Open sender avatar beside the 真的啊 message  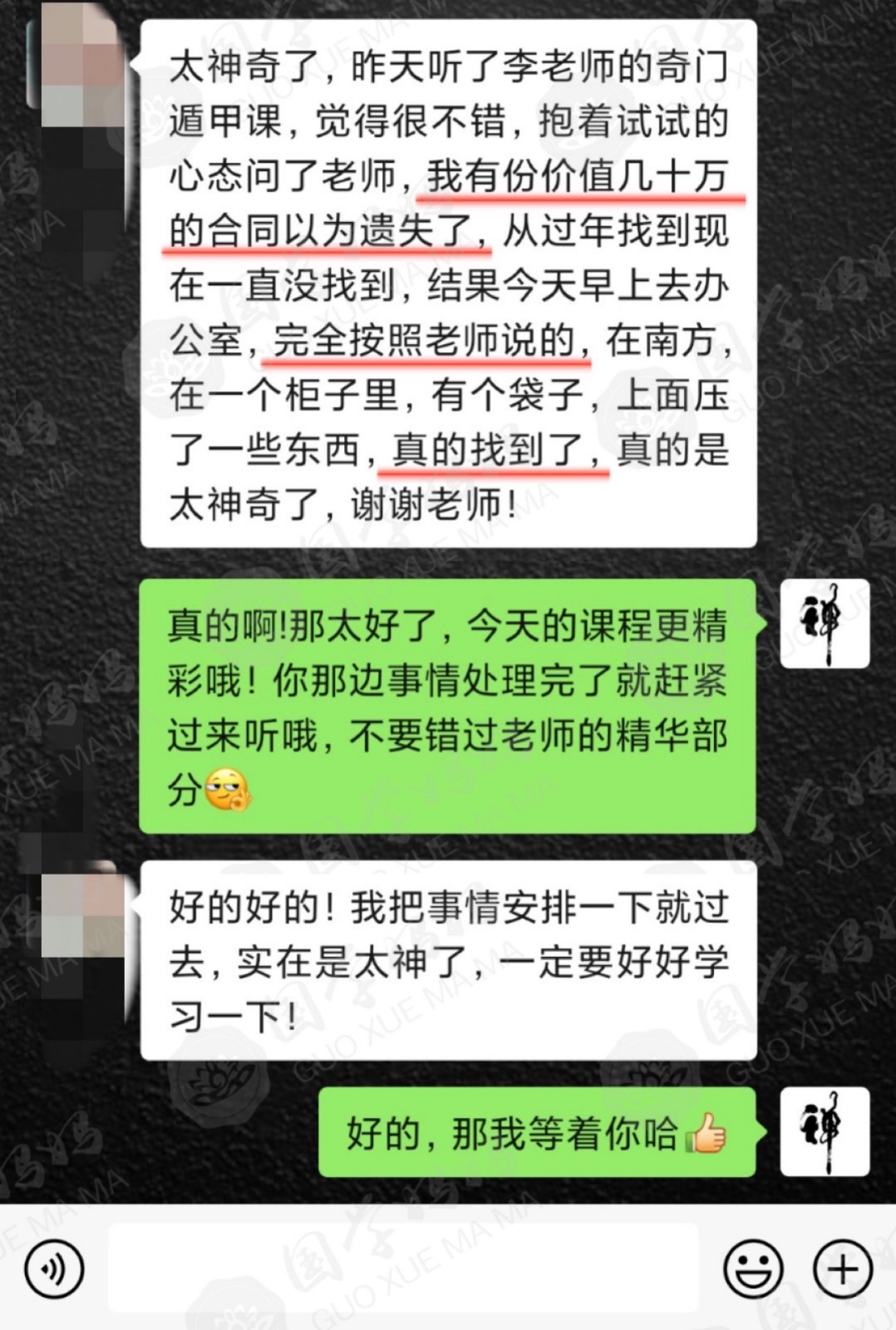(825, 623)
